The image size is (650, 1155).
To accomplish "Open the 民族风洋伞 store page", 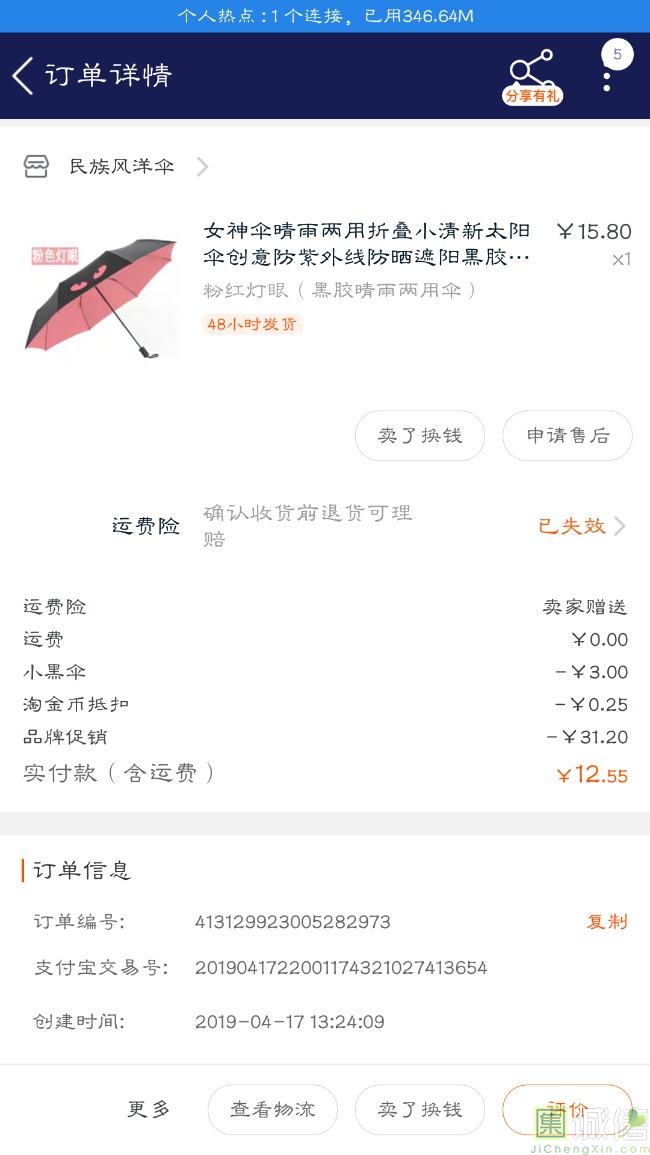I will [x=122, y=166].
